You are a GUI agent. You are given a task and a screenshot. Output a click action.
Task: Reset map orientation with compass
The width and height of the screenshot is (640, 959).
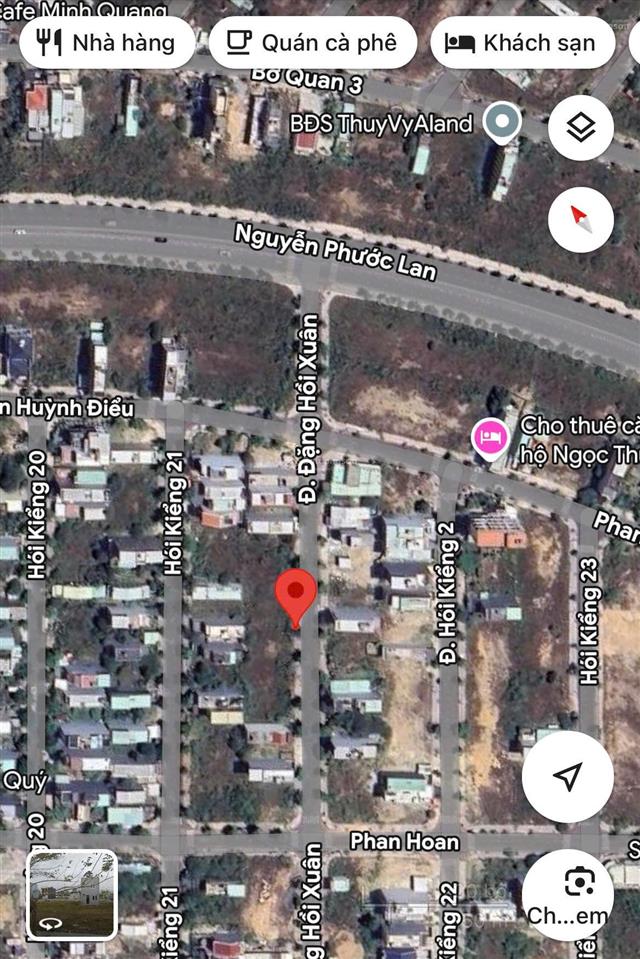[x=581, y=219]
